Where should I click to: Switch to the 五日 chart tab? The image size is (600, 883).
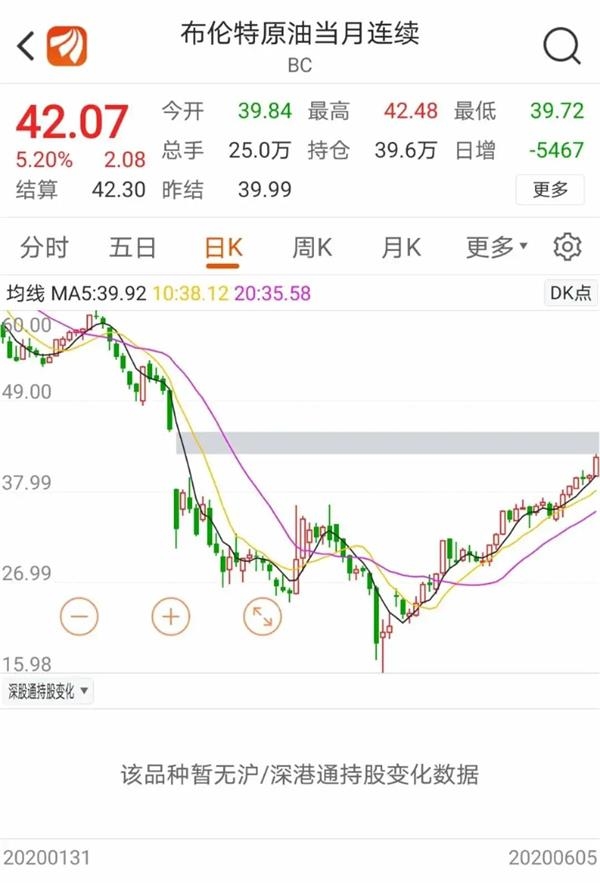(133, 248)
